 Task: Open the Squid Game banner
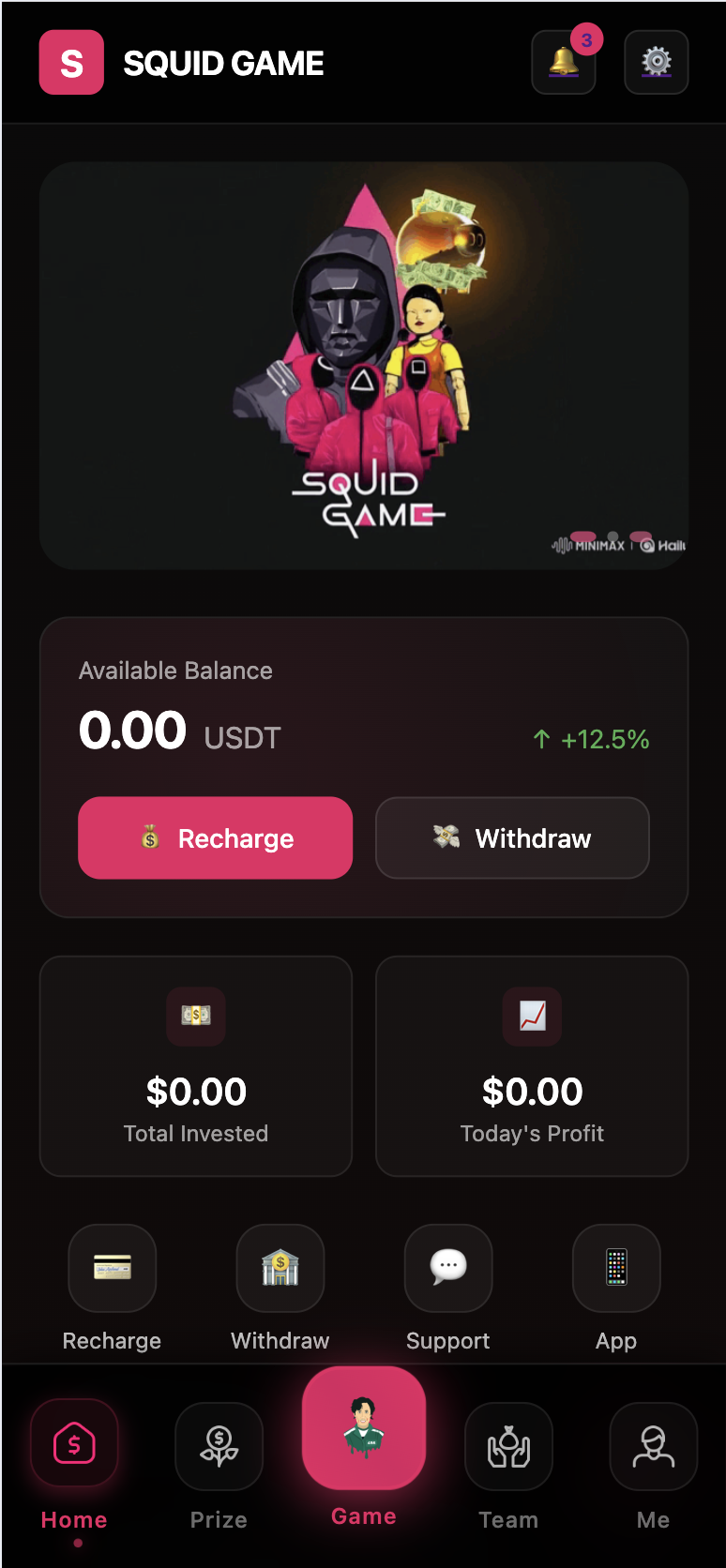point(364,366)
